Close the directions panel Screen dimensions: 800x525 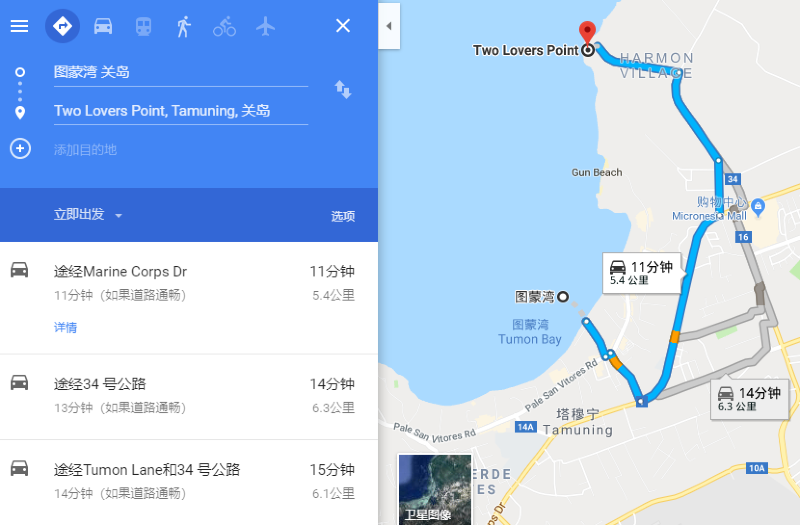343,26
